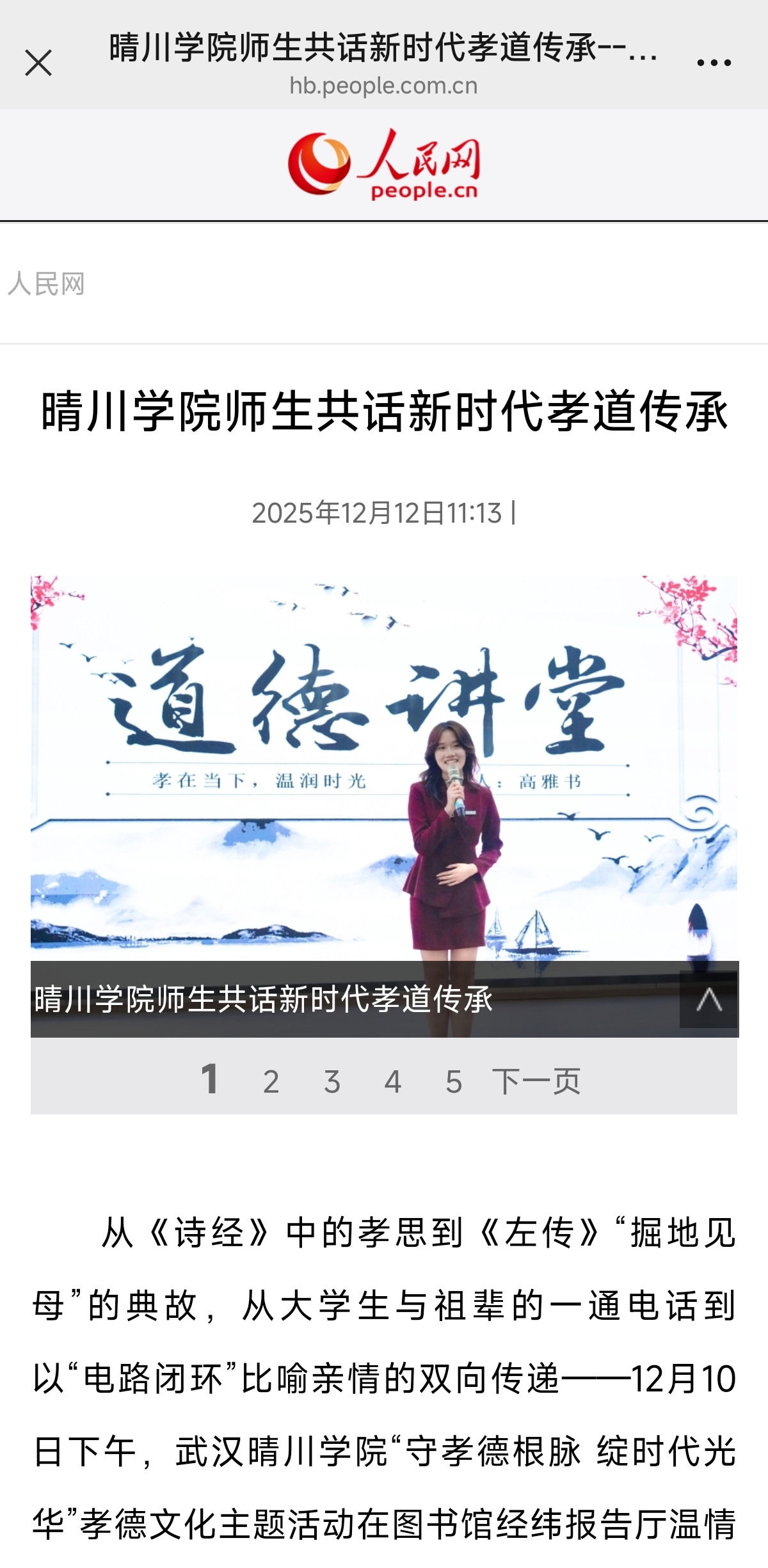Jump to page 3 of the gallery
The width and height of the screenshot is (768, 1568).
tap(332, 1082)
